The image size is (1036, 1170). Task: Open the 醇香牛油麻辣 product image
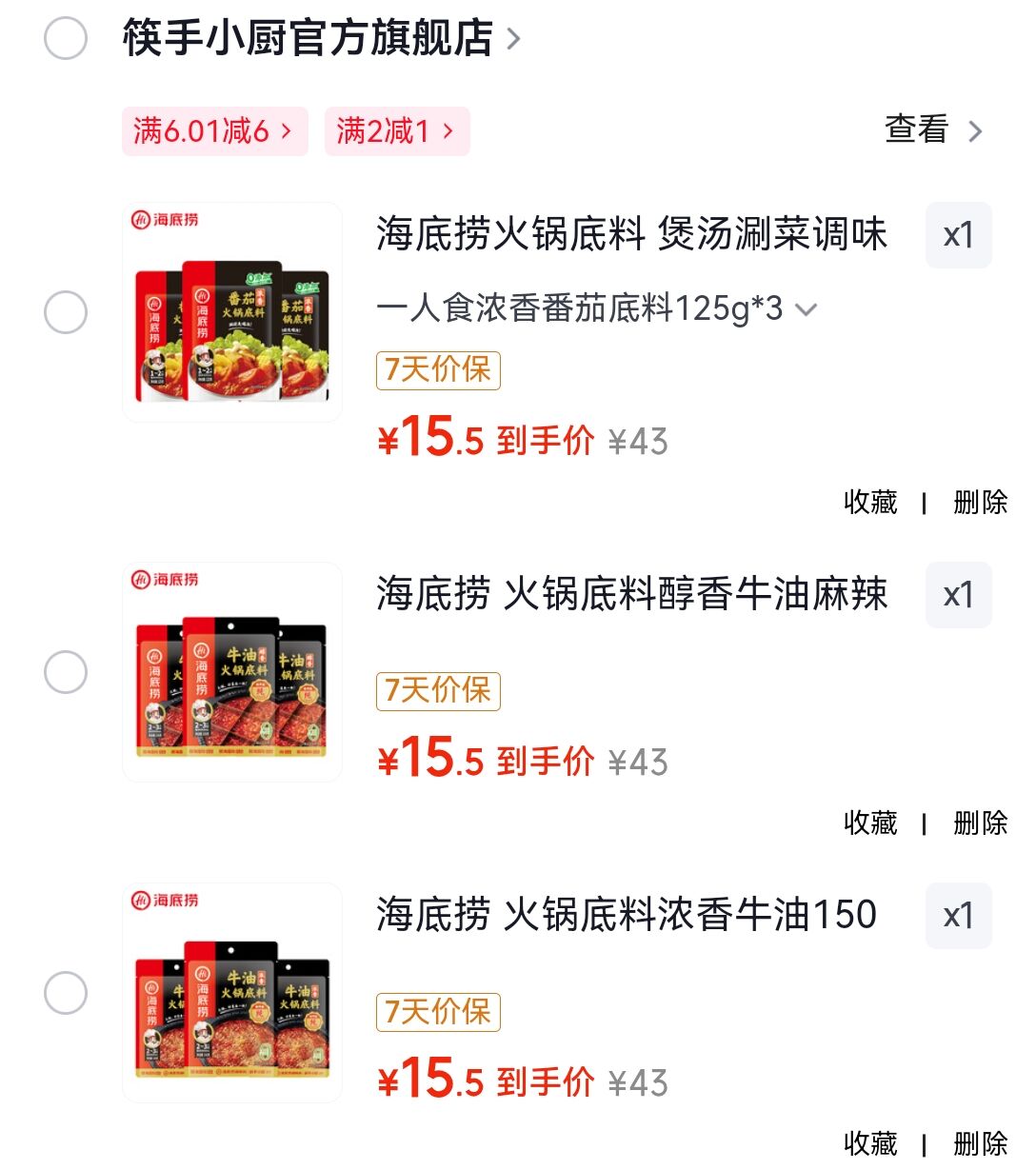[x=232, y=672]
